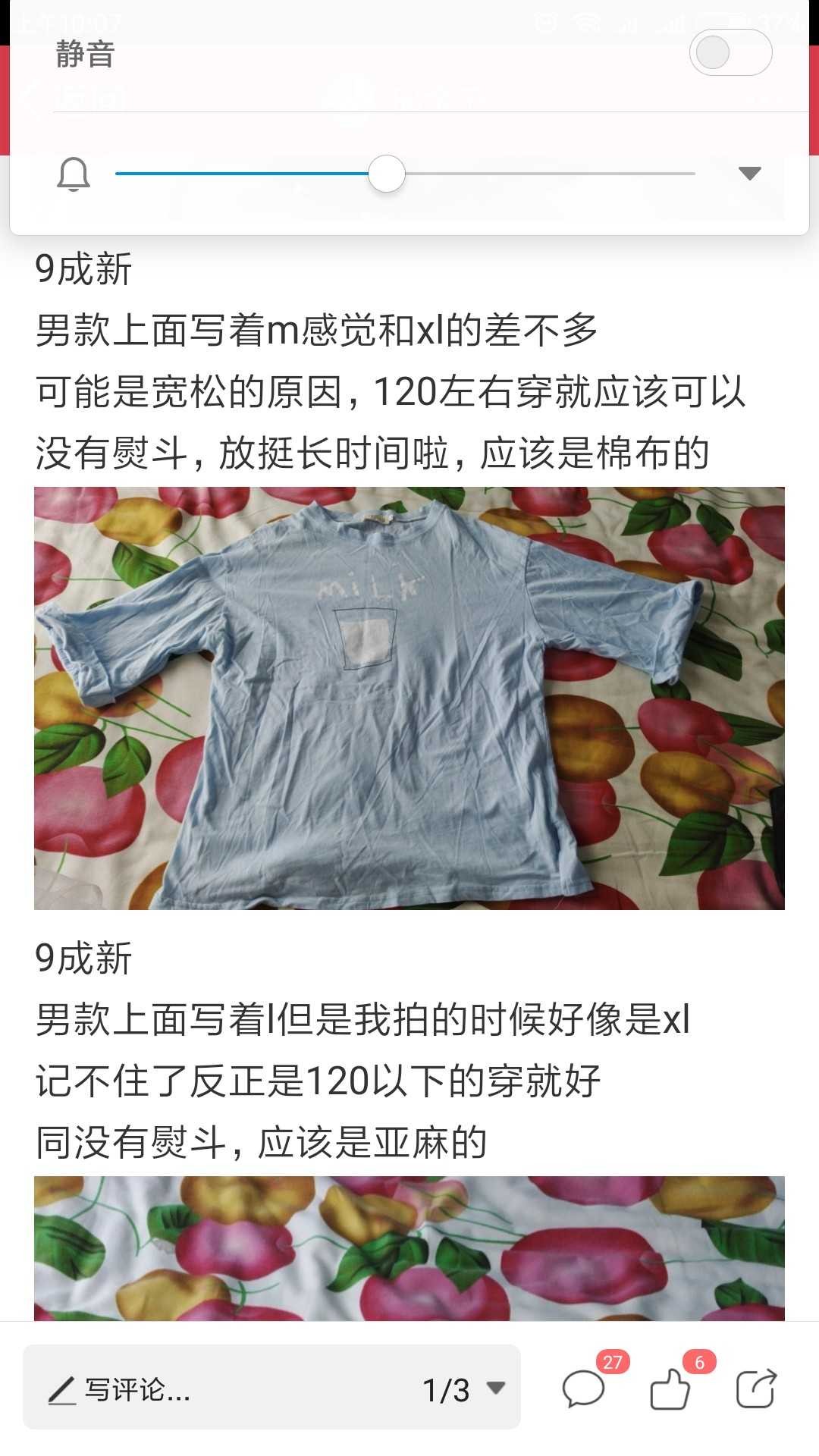
Task: Open the blue milk T-shirt photo
Action: pos(409,698)
